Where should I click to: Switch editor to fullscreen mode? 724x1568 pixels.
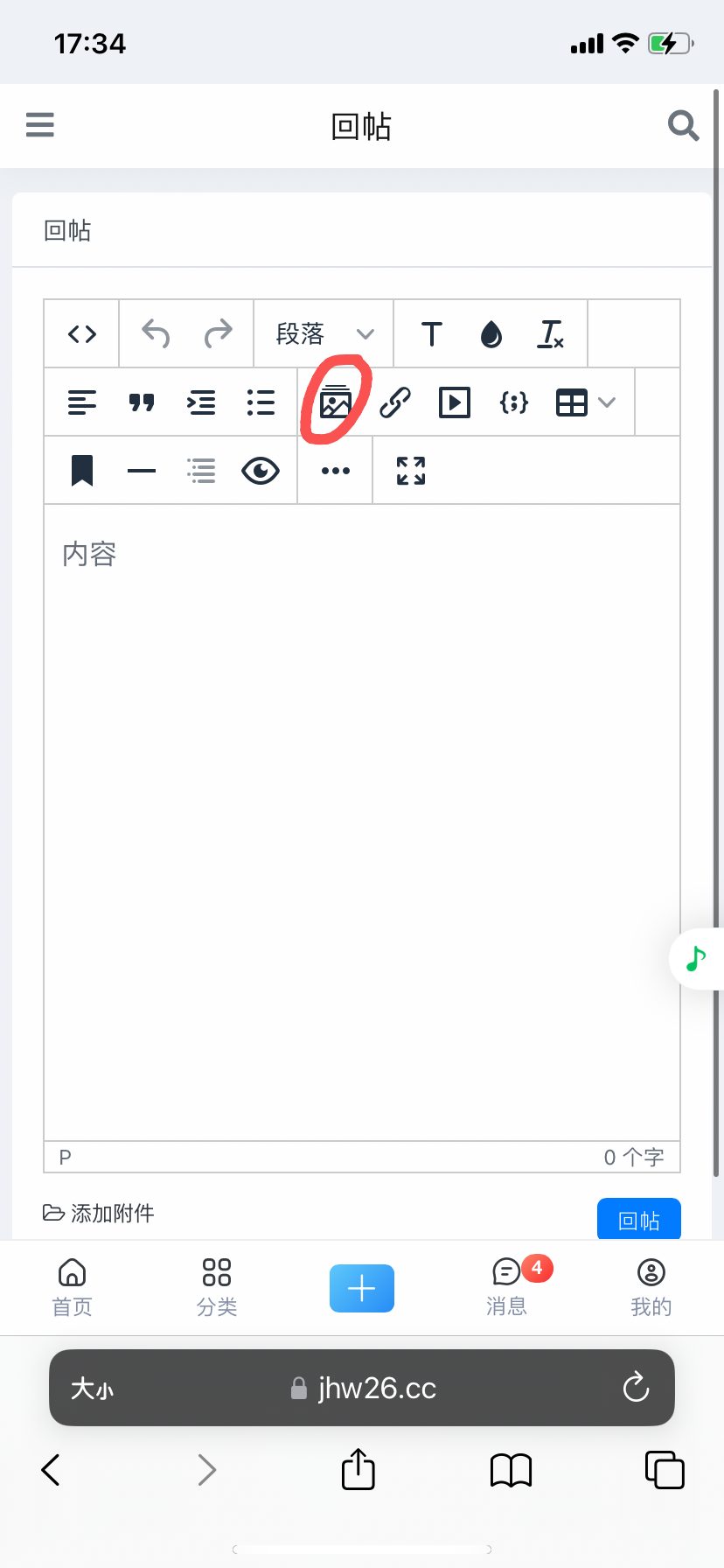411,471
